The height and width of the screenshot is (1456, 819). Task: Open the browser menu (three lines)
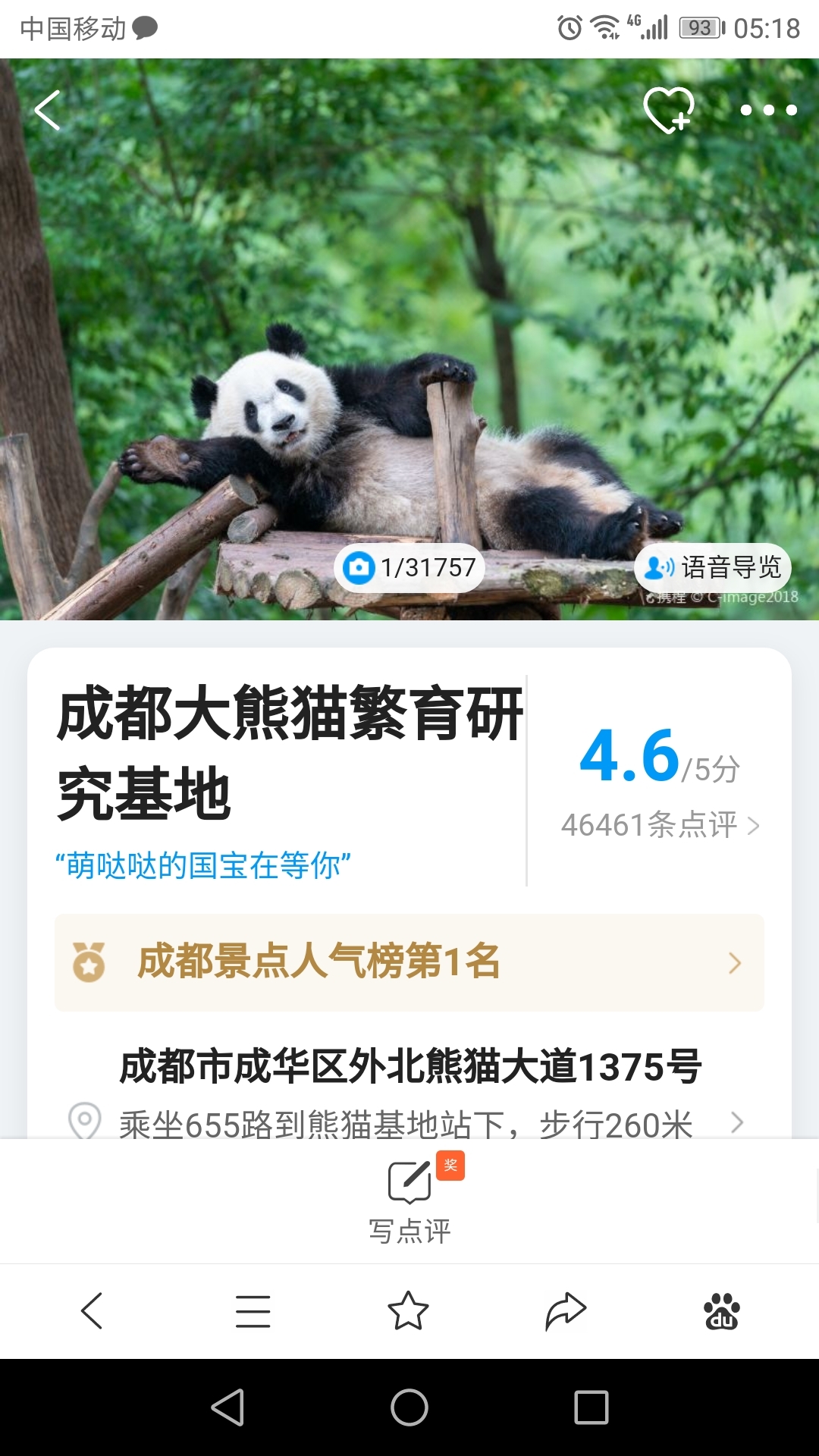pos(253,1310)
